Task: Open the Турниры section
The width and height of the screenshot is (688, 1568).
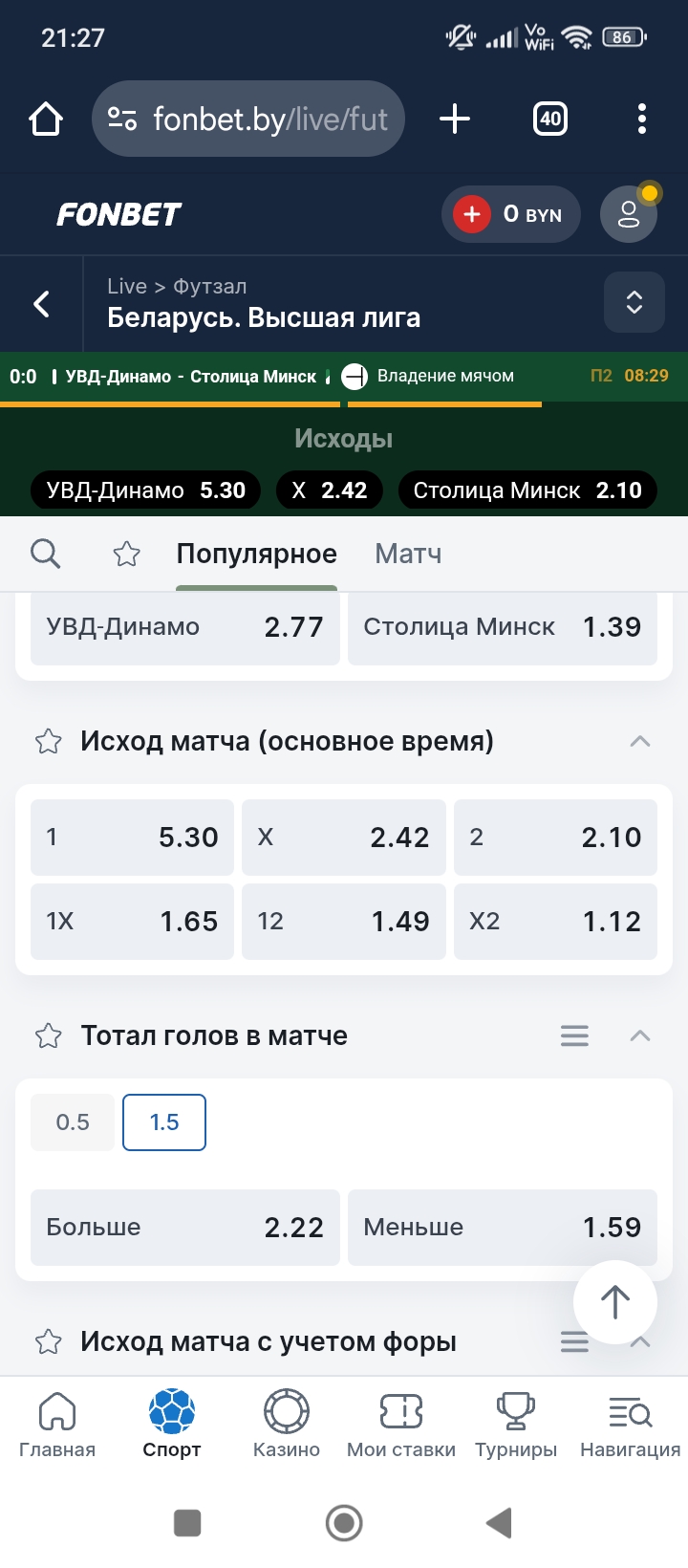Action: pos(515,1425)
